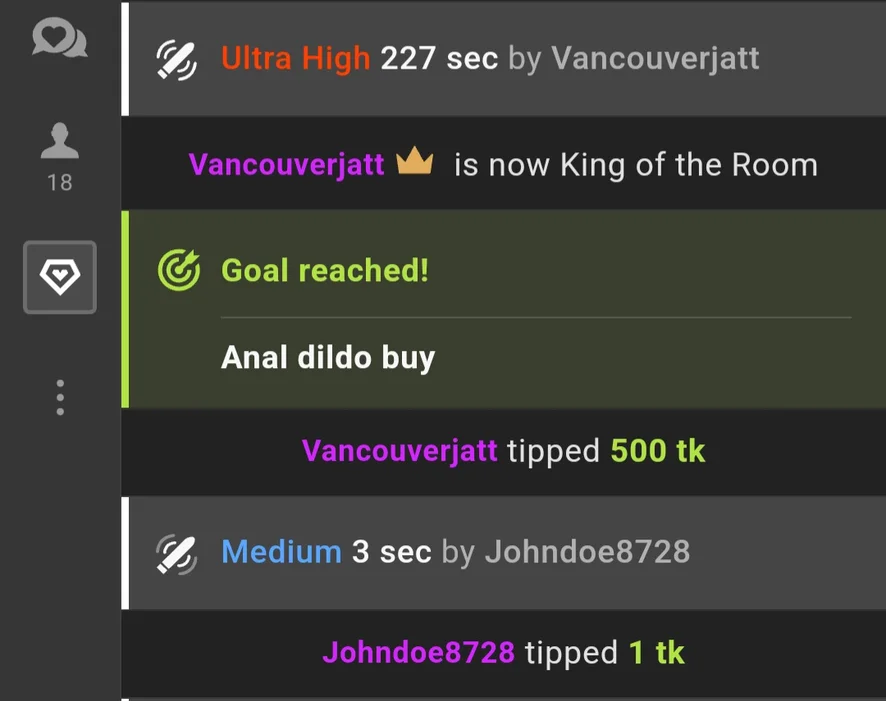
Task: Open the three-dot overflow menu
Action: [x=60, y=397]
